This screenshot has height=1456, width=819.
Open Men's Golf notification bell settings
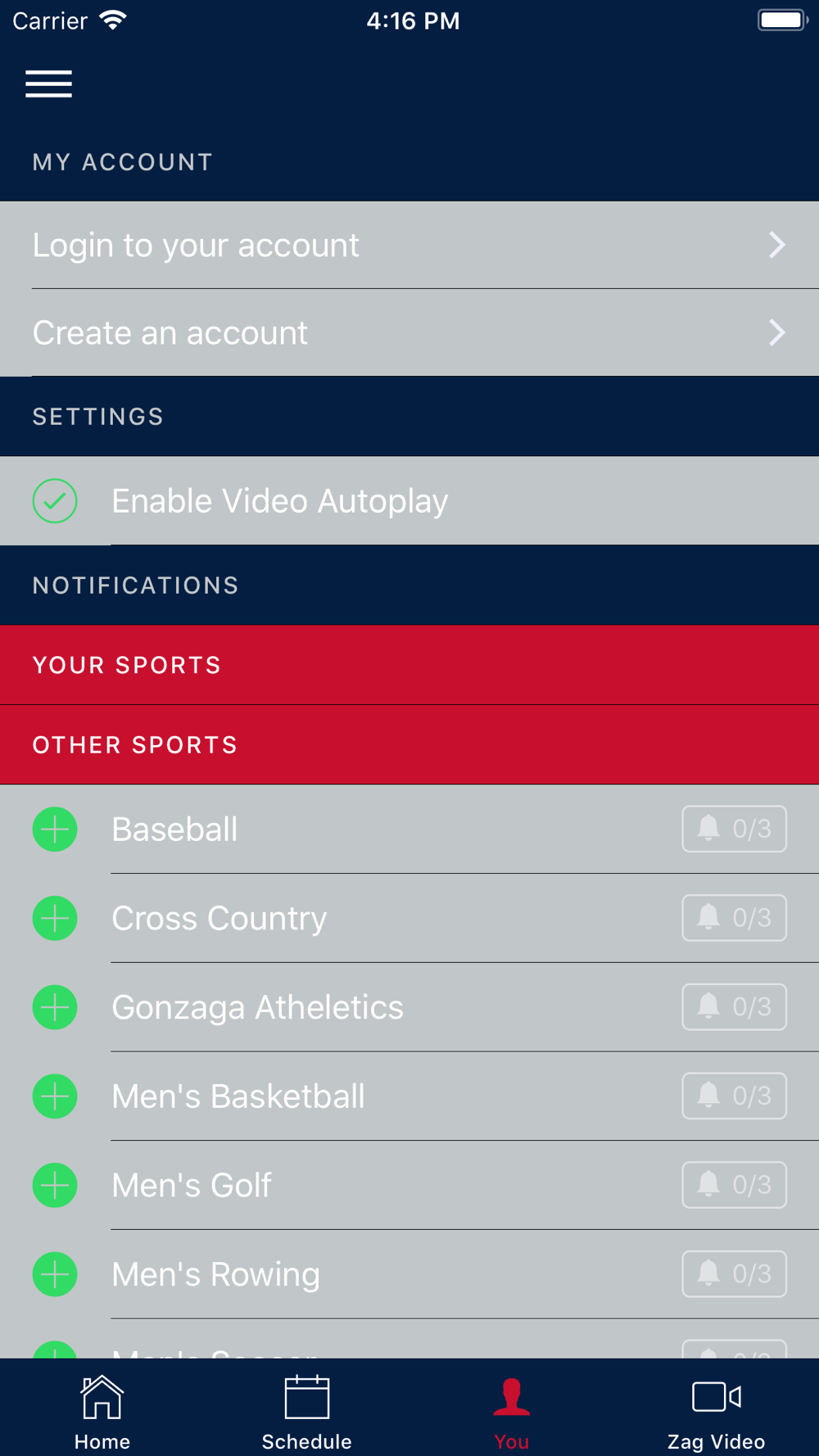tap(734, 1185)
